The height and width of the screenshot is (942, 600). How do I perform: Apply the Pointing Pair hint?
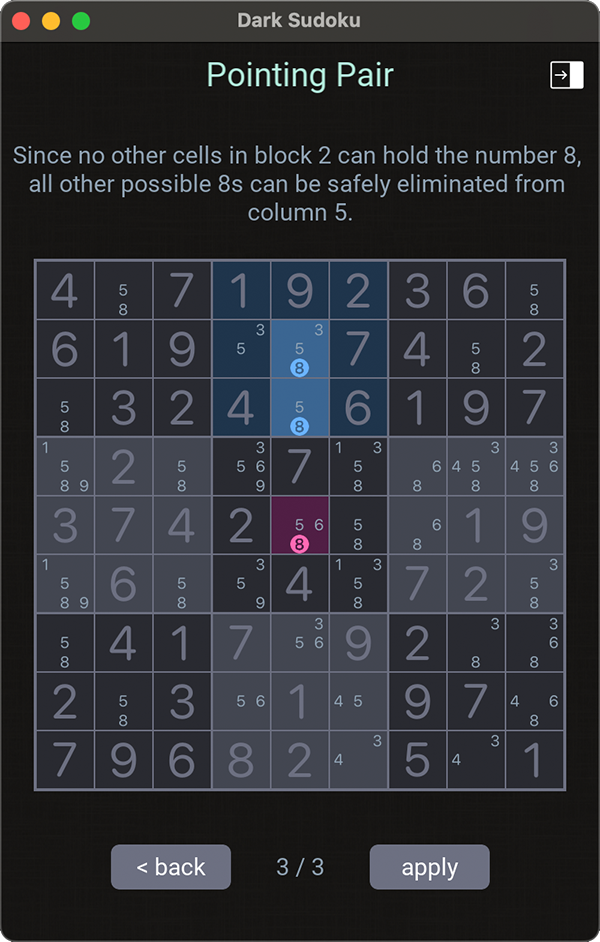[429, 867]
